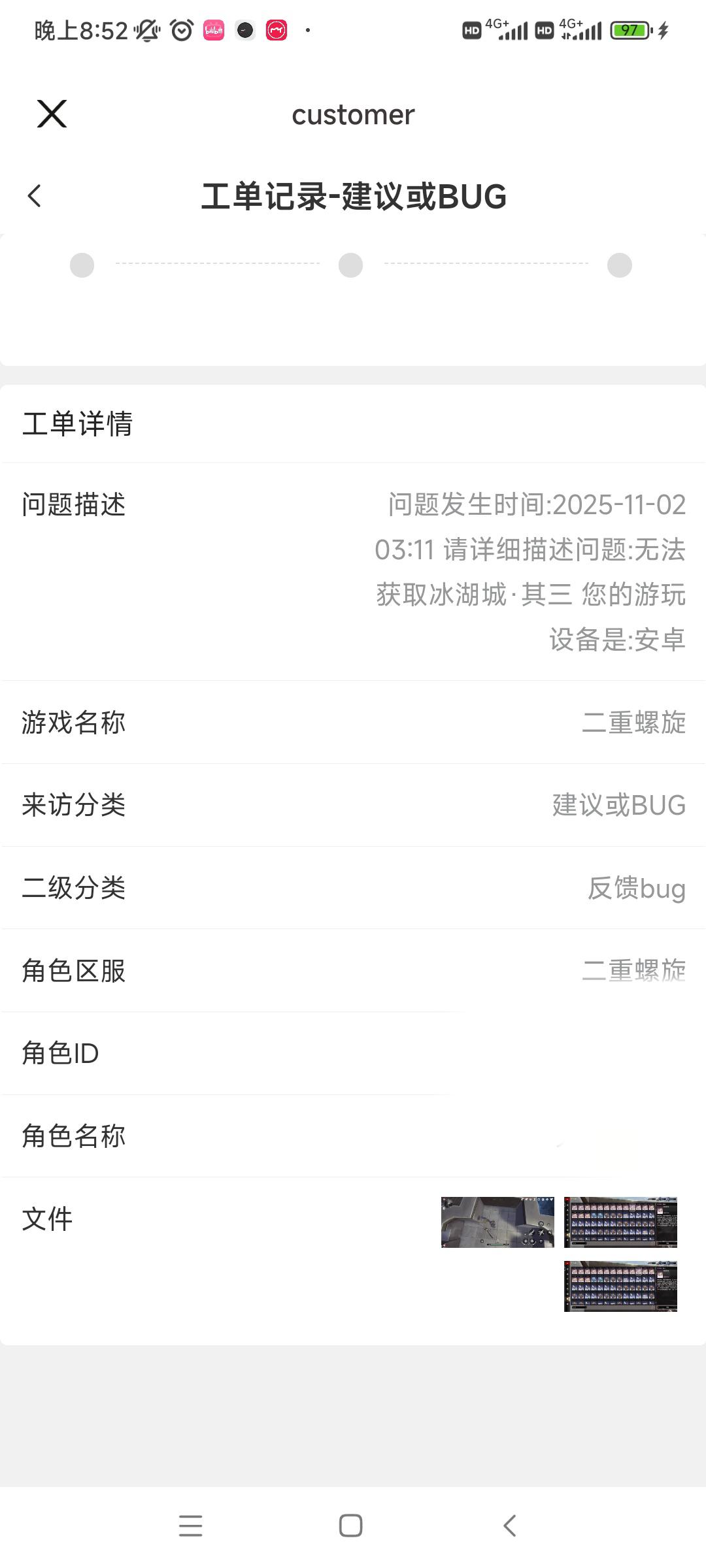Image resolution: width=706 pixels, height=1568 pixels.
Task: Return to the phone home screen
Action: [x=350, y=1526]
